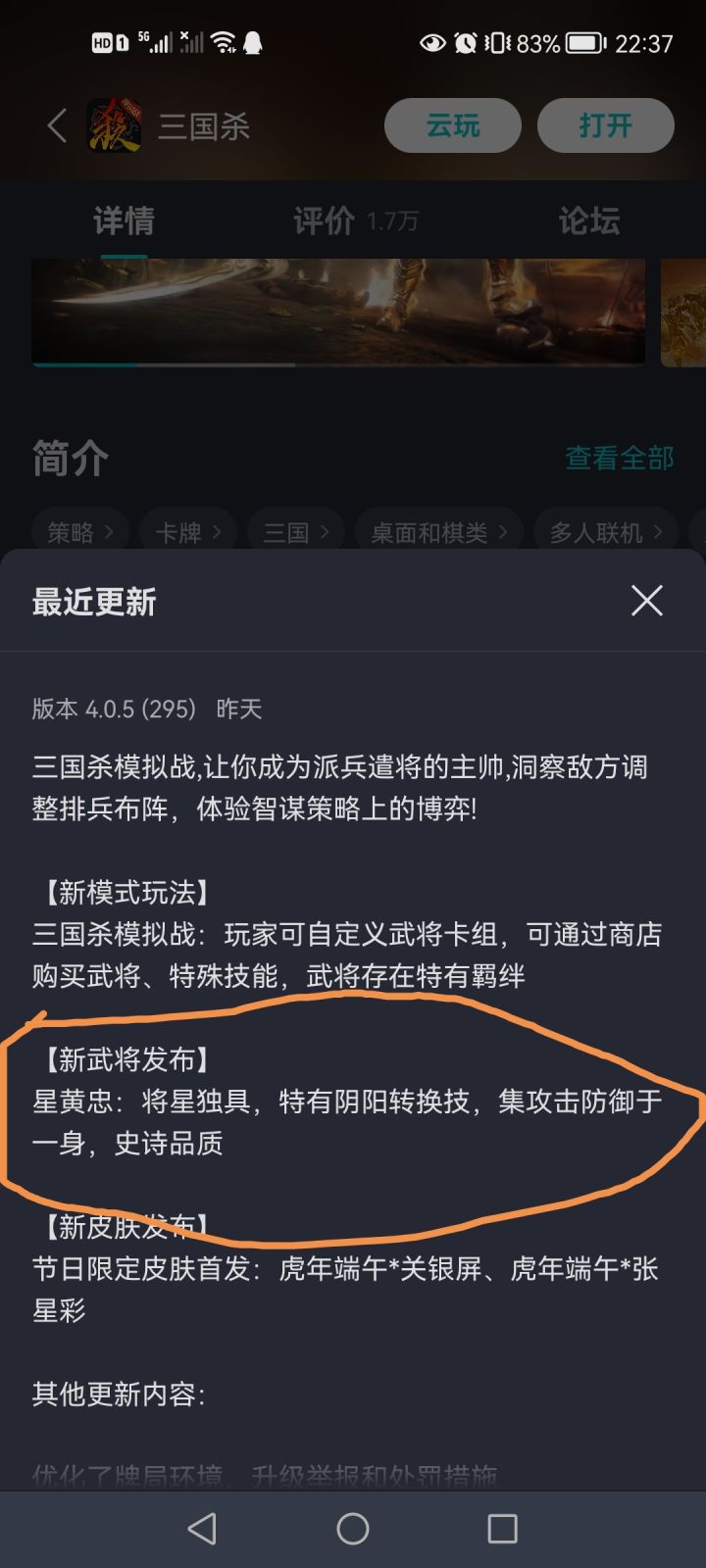Dismiss the 最近更新 update sheet
The width and height of the screenshot is (706, 1568).
pos(646,602)
